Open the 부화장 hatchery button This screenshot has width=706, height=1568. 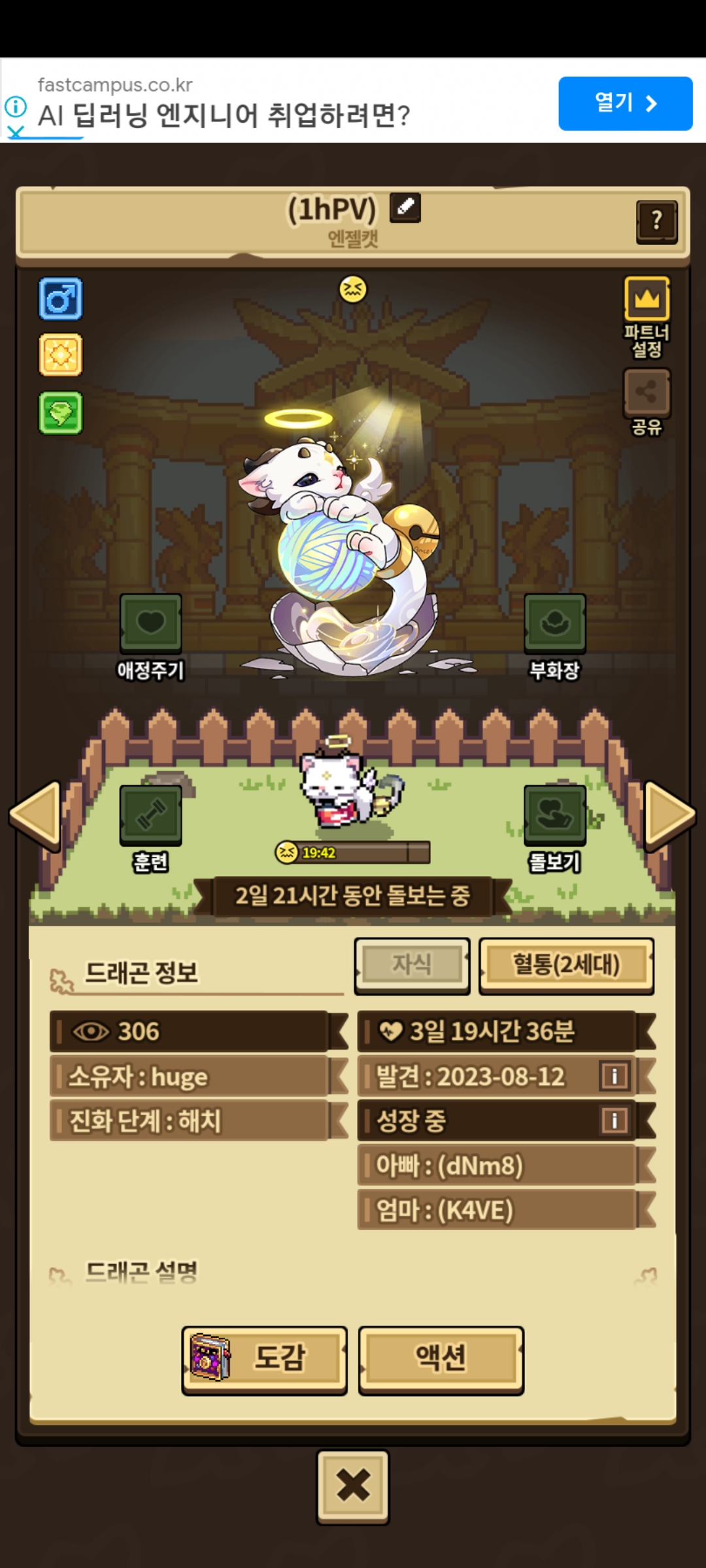(x=554, y=623)
